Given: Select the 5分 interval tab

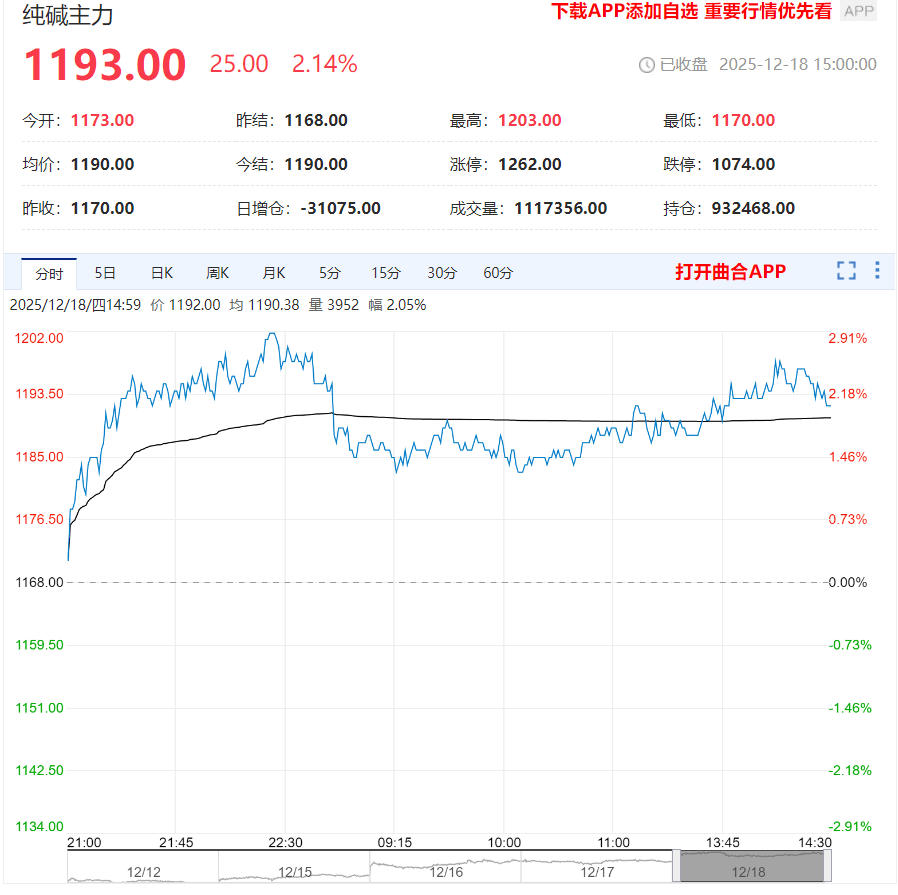Looking at the screenshot, I should tap(330, 272).
